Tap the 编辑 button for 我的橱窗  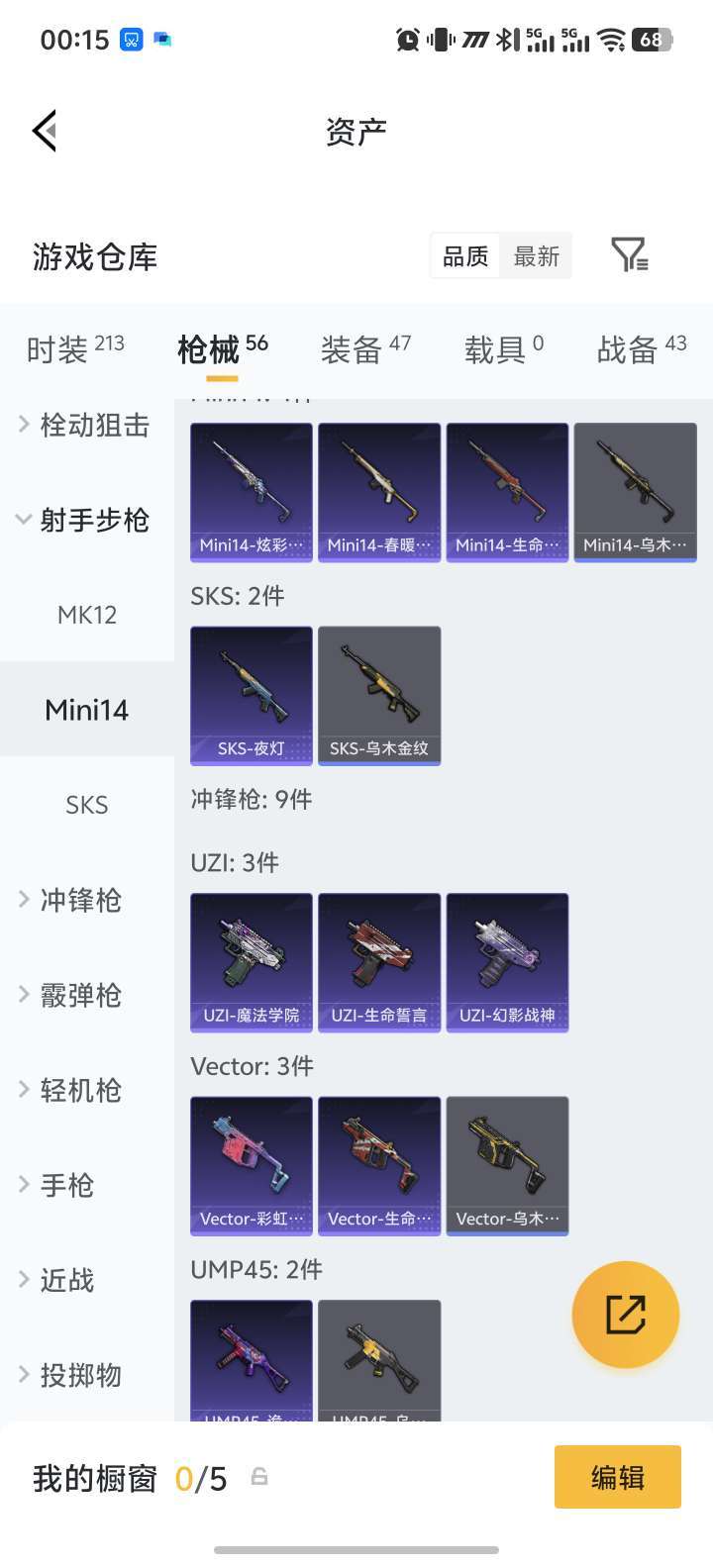[617, 1477]
